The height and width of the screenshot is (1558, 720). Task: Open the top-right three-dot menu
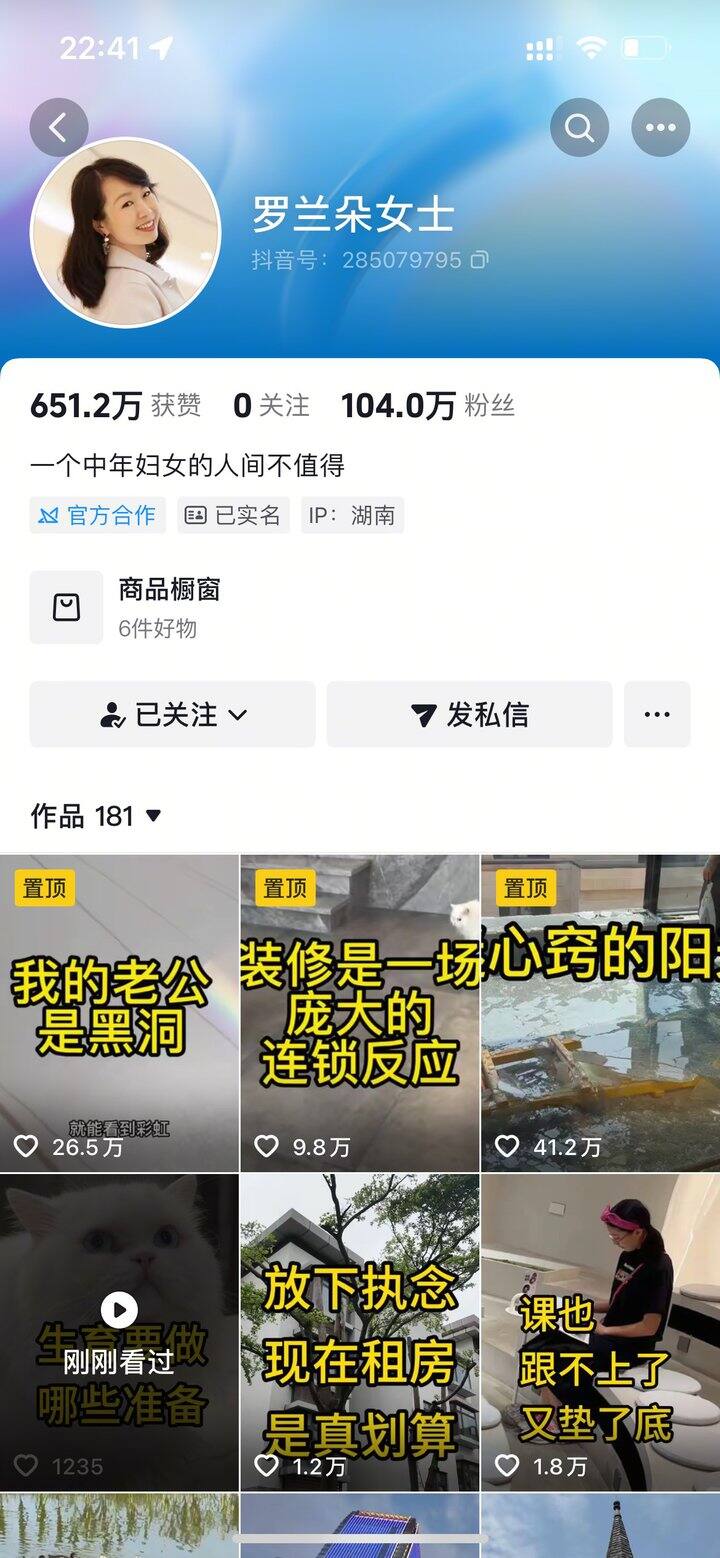tap(660, 127)
